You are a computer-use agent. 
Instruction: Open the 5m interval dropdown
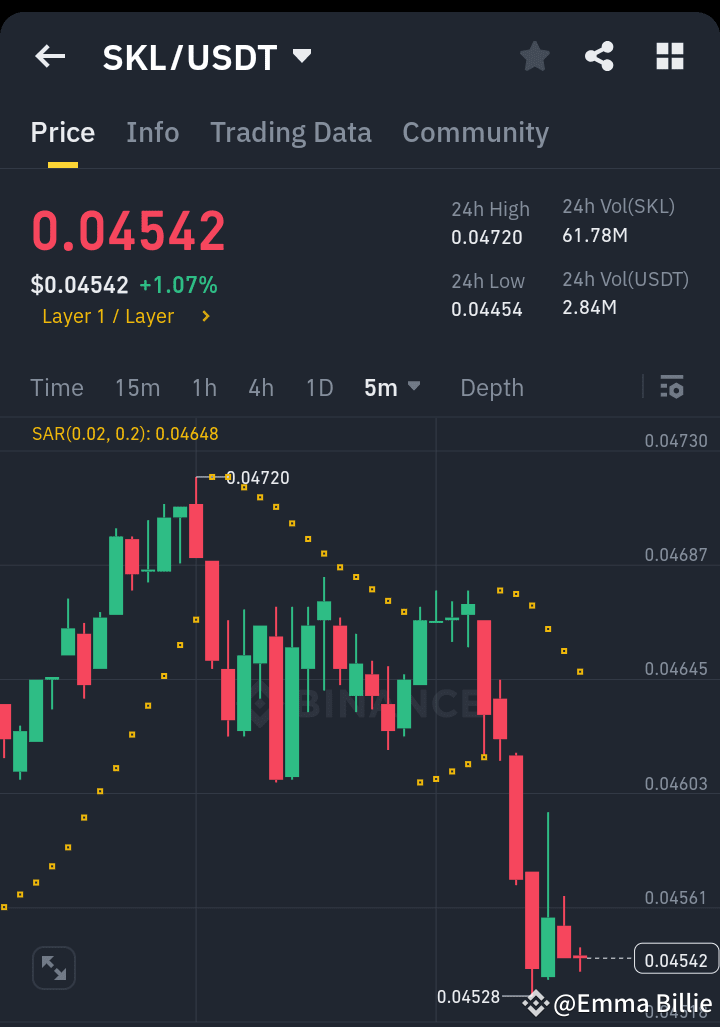click(392, 387)
